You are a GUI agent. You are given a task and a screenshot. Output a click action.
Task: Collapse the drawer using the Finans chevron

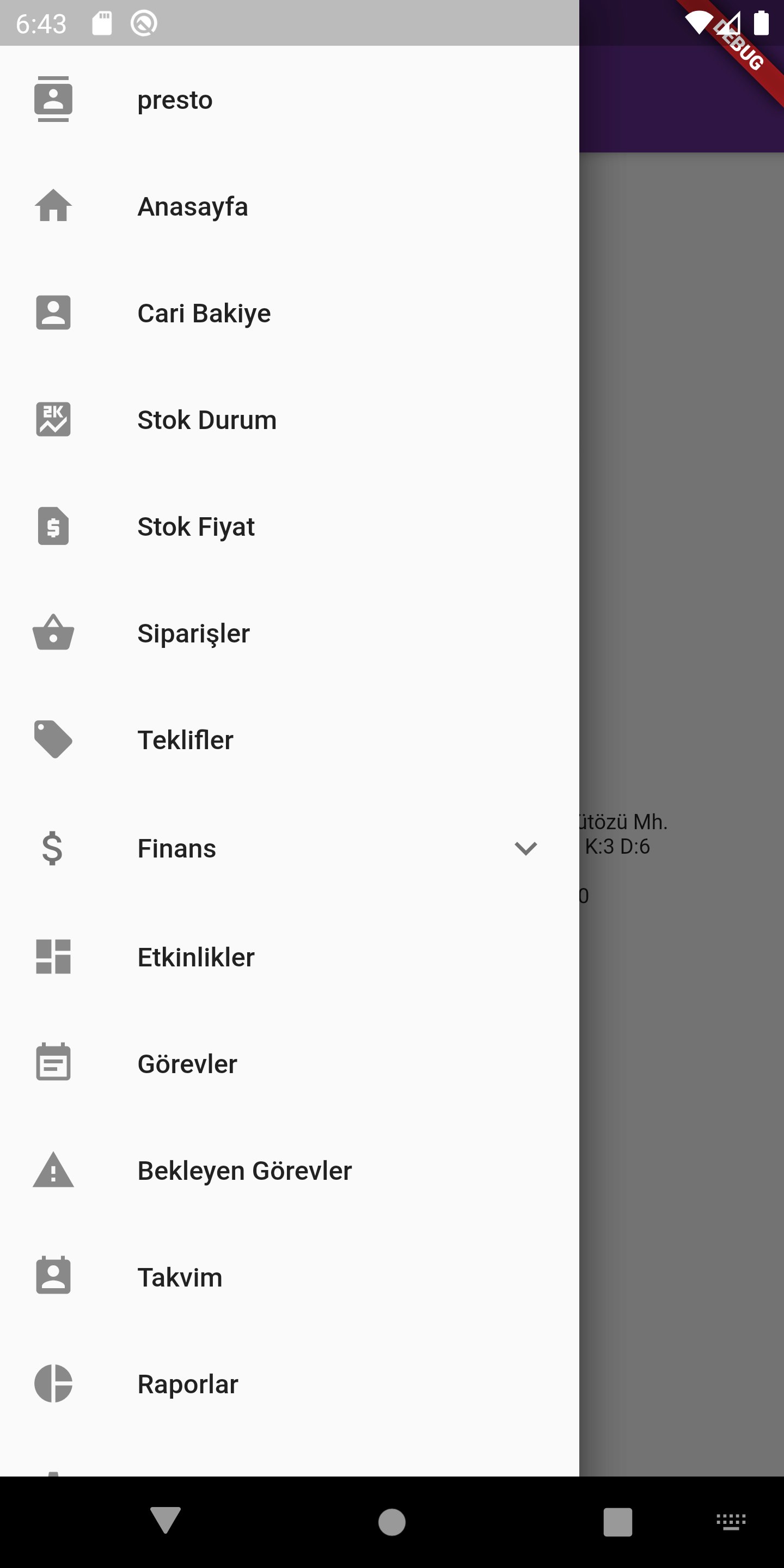point(525,847)
